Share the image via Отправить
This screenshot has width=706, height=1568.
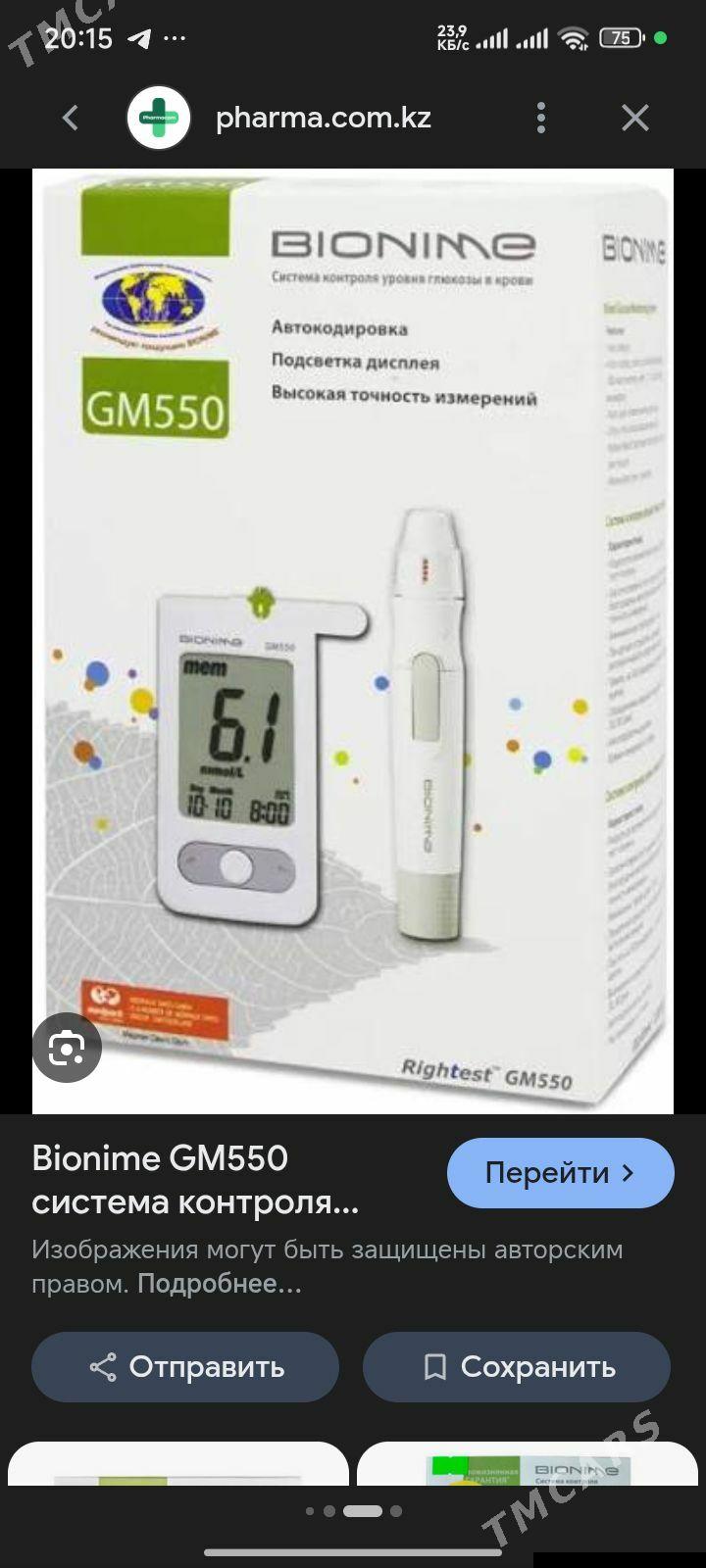click(x=185, y=1366)
